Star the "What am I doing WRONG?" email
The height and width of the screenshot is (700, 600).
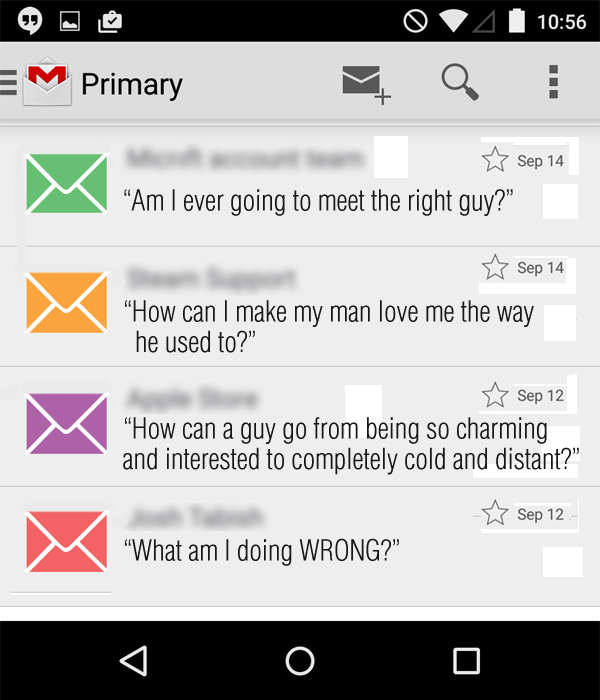pyautogui.click(x=495, y=514)
